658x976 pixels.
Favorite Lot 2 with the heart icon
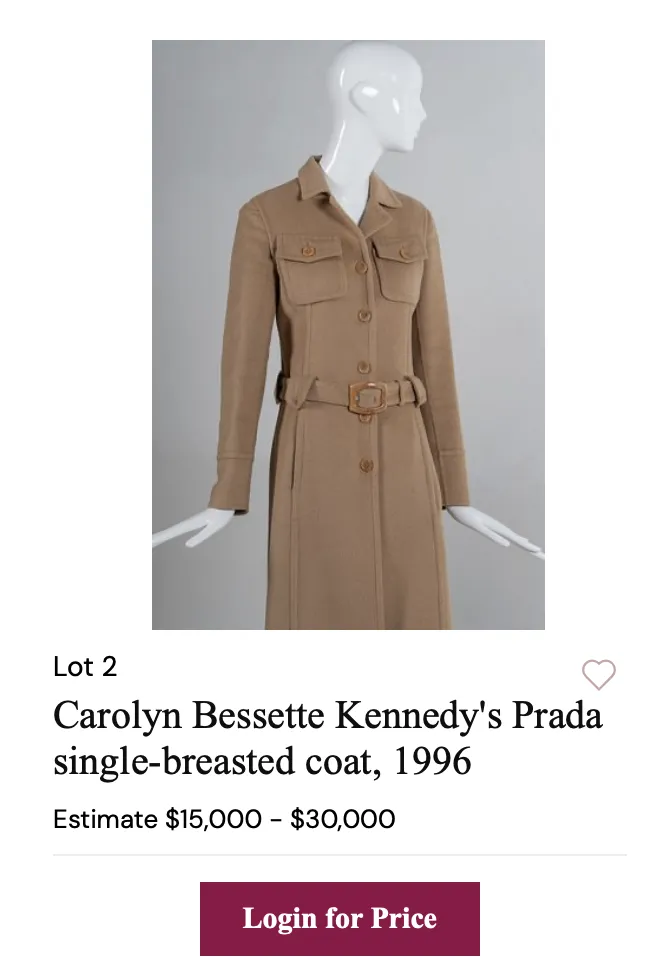click(598, 675)
